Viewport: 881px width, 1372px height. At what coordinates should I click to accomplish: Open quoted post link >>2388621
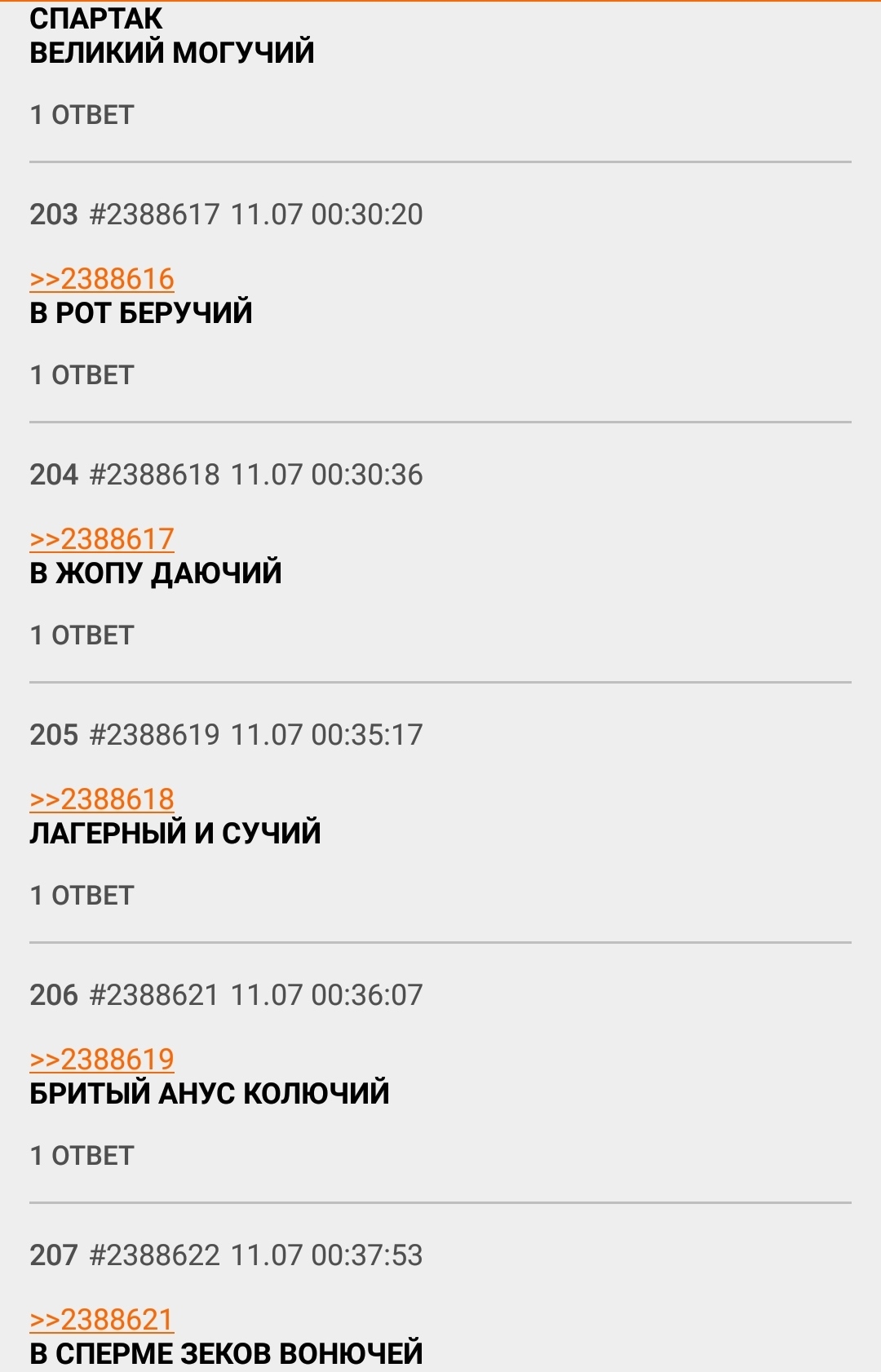pyautogui.click(x=102, y=1320)
